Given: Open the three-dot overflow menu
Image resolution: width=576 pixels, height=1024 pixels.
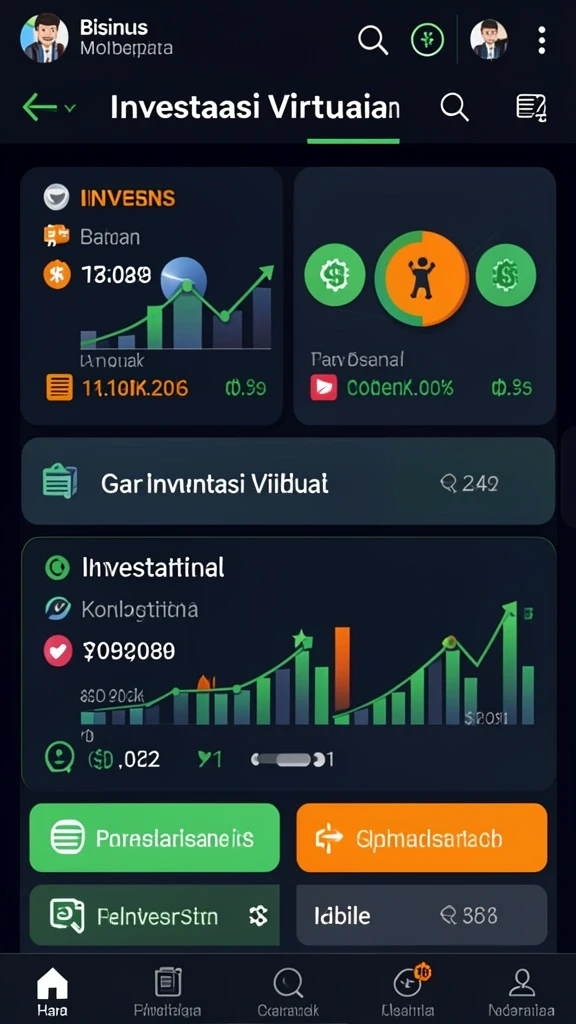Looking at the screenshot, I should coord(541,40).
